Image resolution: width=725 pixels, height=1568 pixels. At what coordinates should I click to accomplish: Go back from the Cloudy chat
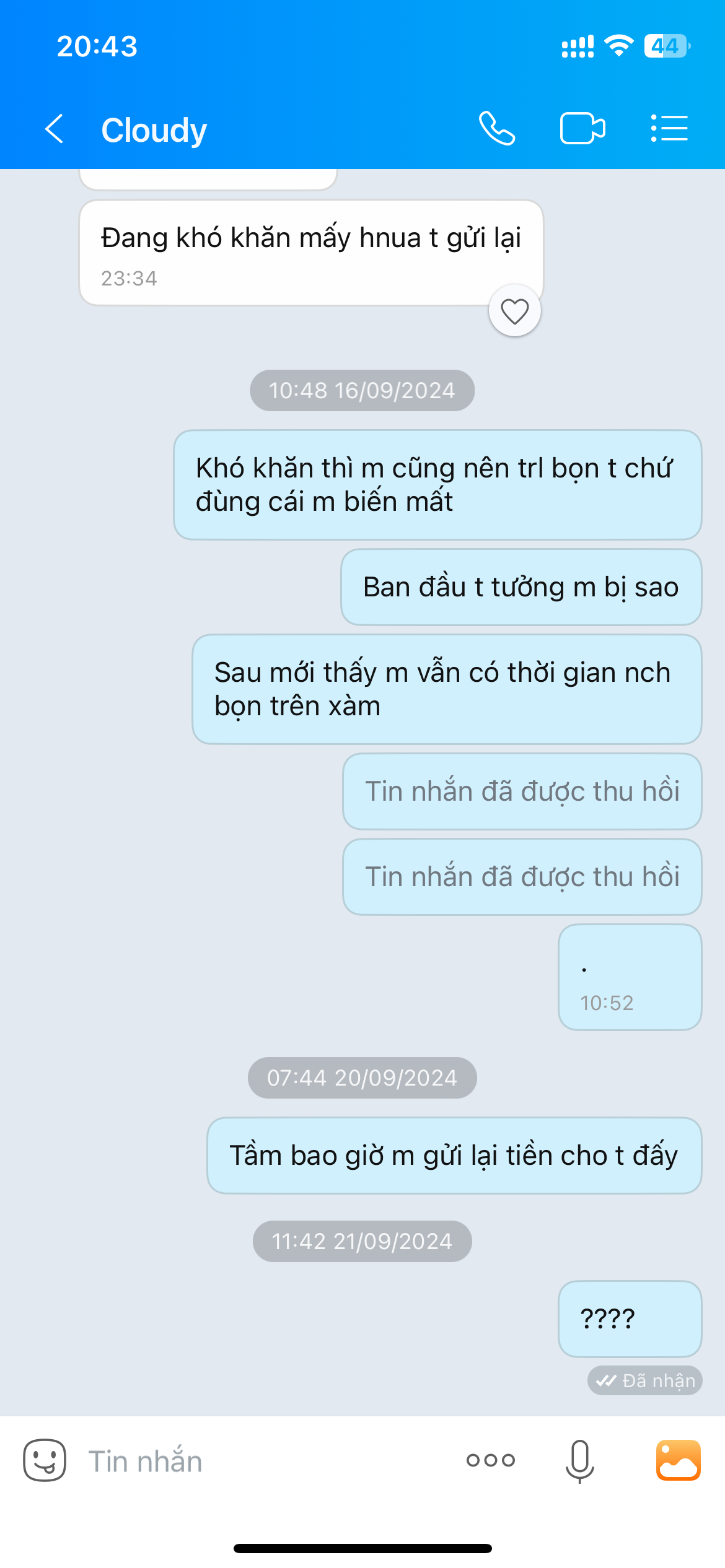tap(55, 129)
